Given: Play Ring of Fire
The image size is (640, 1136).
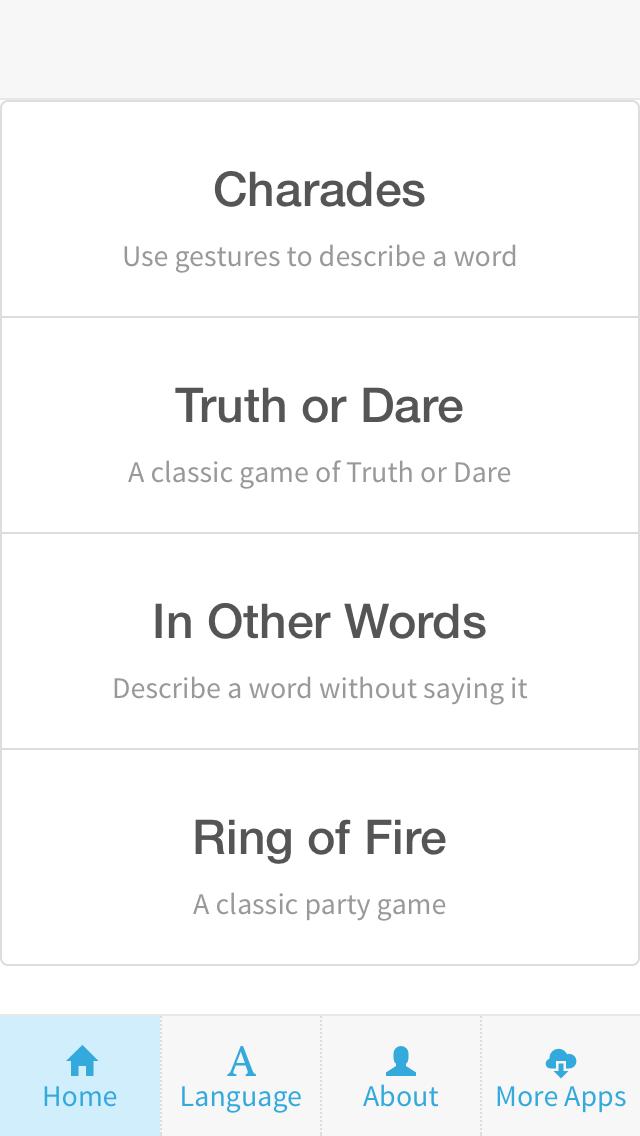Looking at the screenshot, I should tap(320, 858).
